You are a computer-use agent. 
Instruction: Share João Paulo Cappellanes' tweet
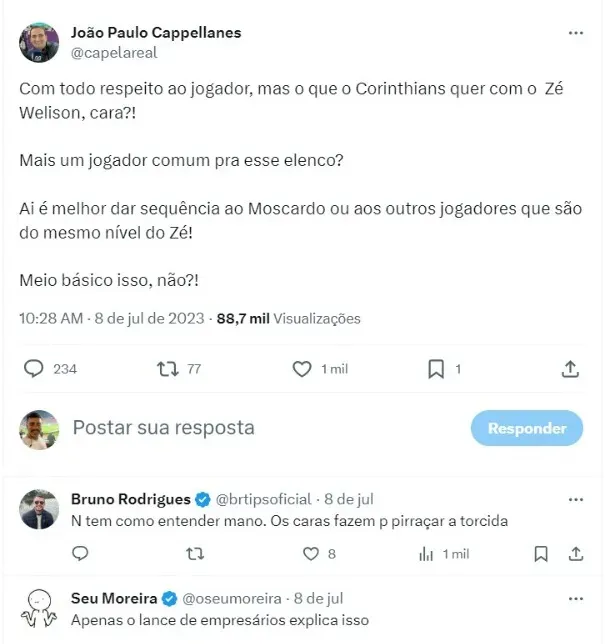(570, 369)
